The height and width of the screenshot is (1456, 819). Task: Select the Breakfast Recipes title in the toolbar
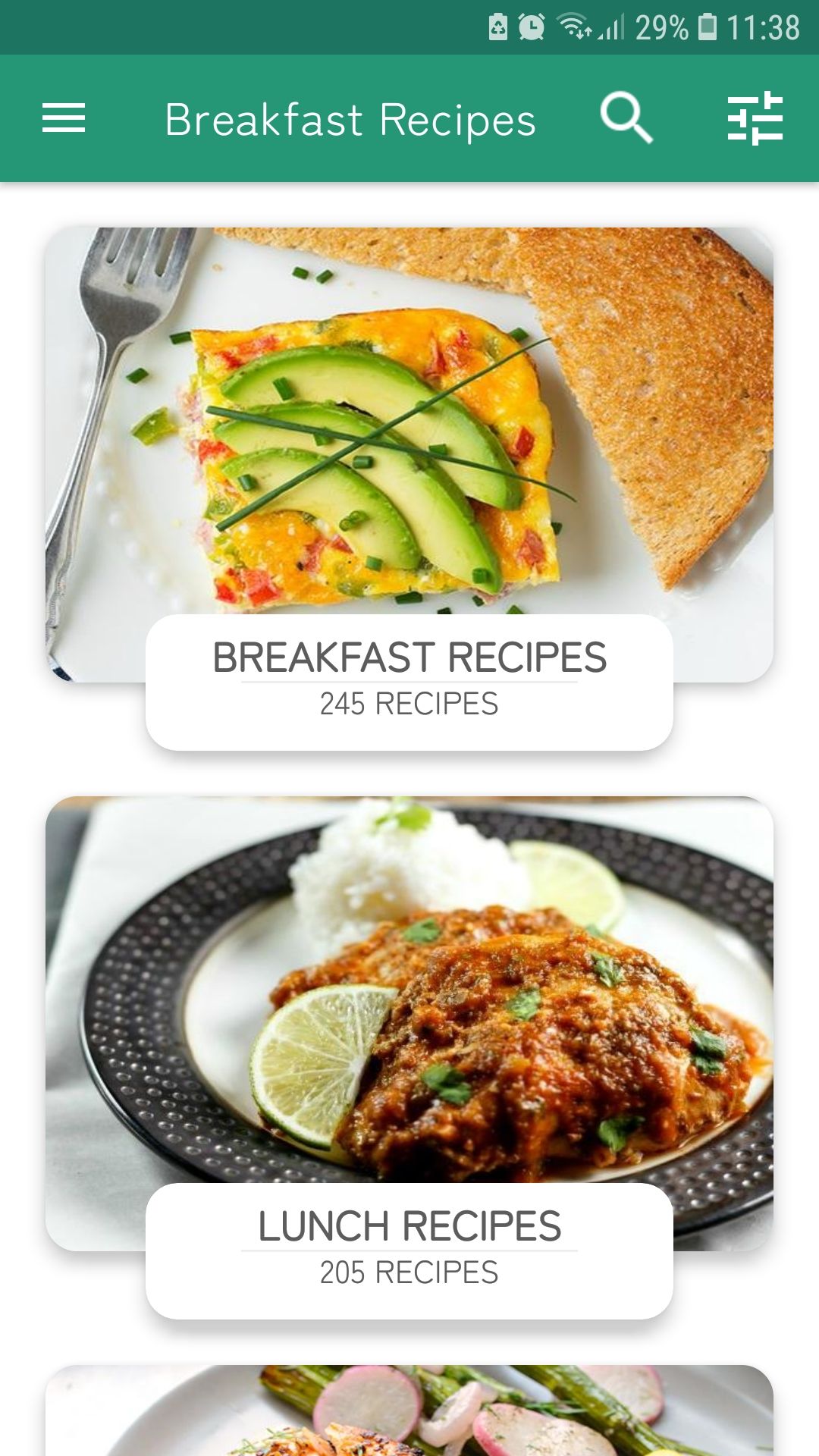pyautogui.click(x=351, y=118)
